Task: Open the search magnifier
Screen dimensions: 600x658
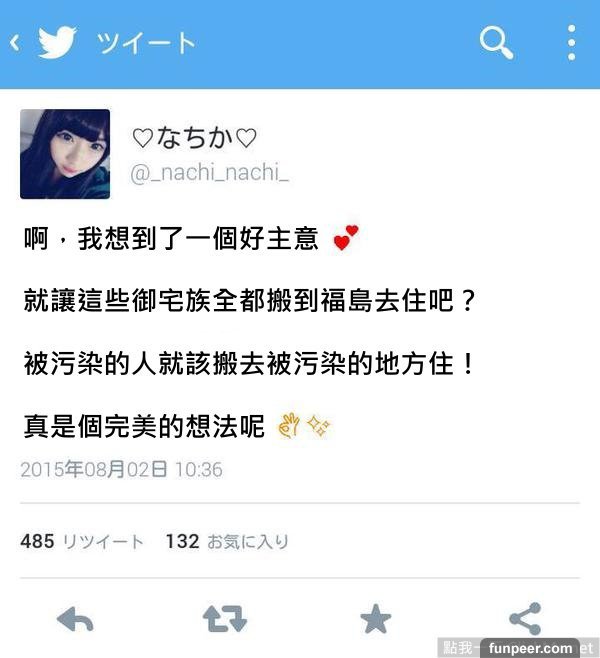Action: [x=496, y=43]
